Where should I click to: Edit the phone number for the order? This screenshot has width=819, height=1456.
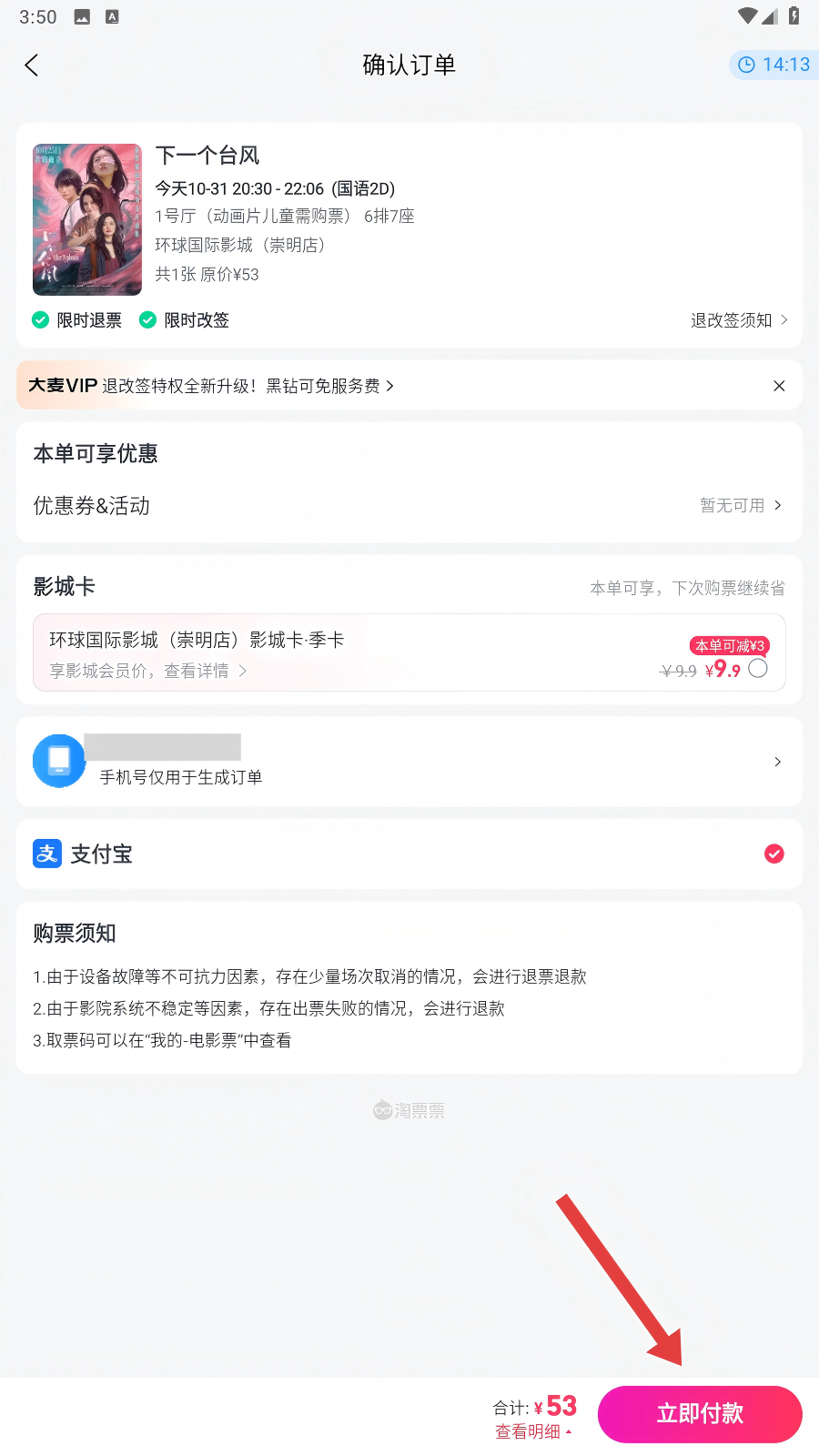coord(409,762)
